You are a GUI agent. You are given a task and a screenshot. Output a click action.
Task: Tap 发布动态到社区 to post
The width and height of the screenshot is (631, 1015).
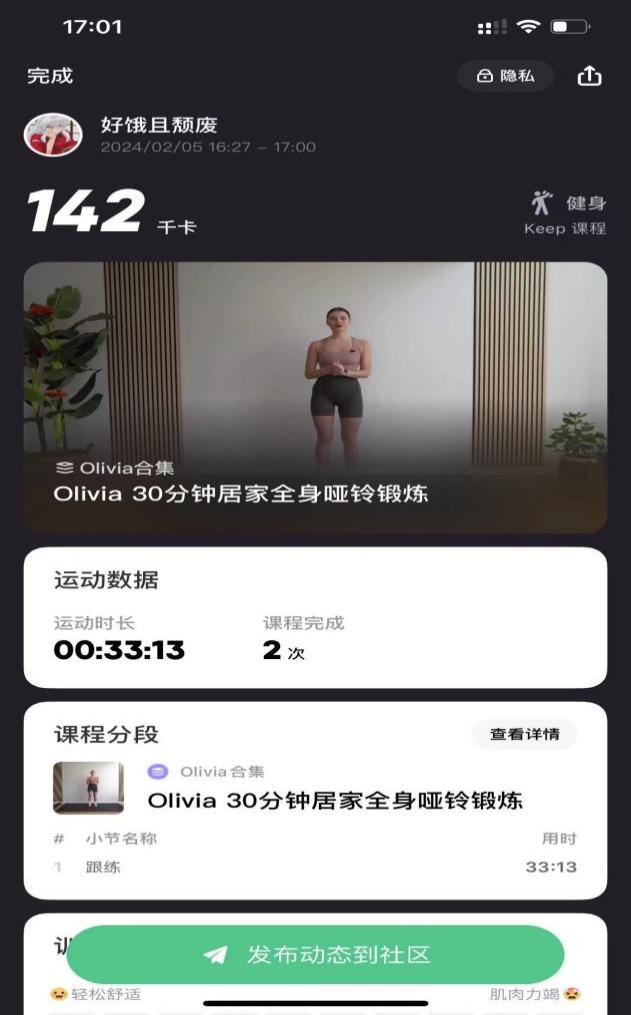click(315, 954)
